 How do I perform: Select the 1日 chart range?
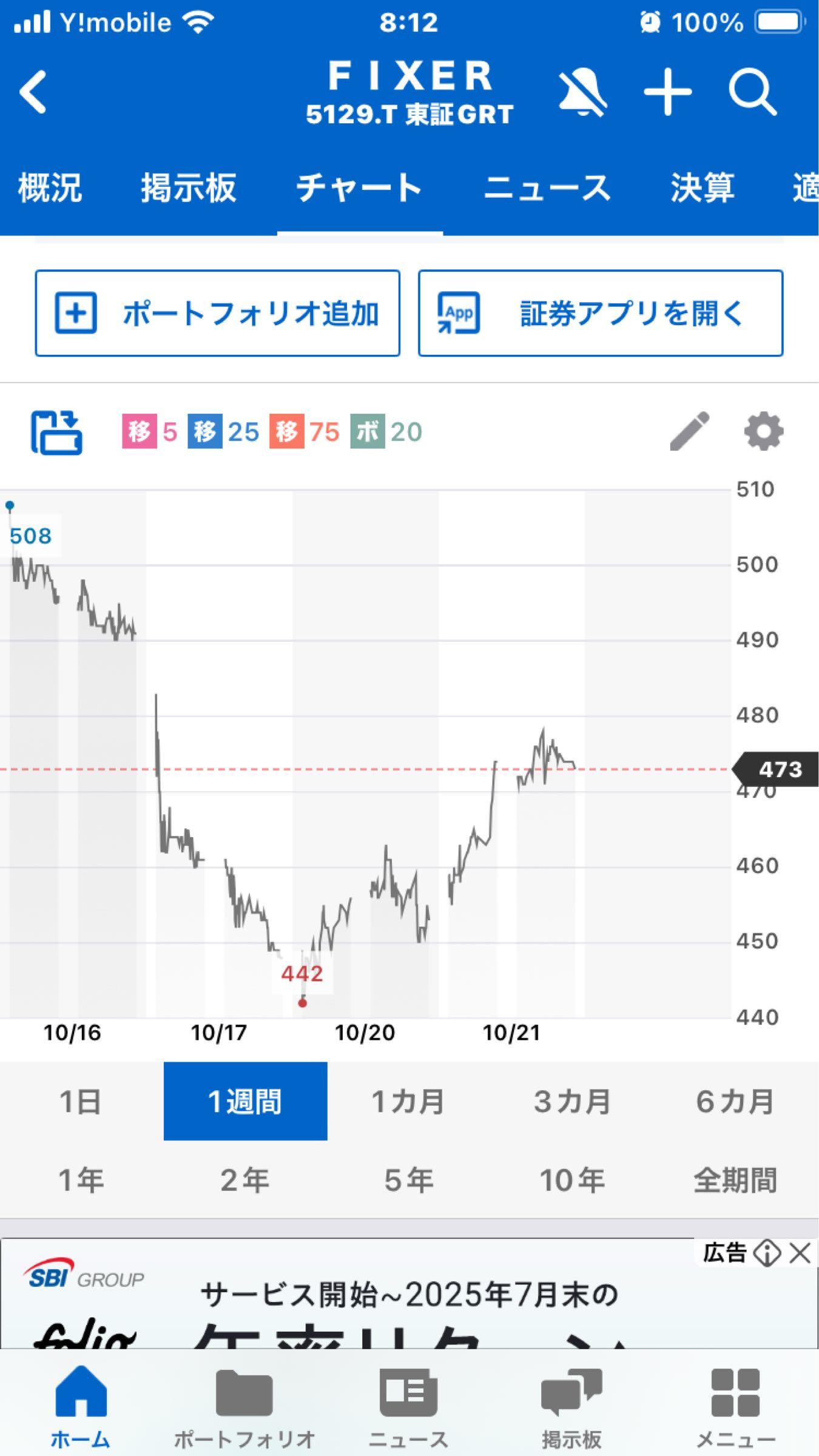(81, 1101)
